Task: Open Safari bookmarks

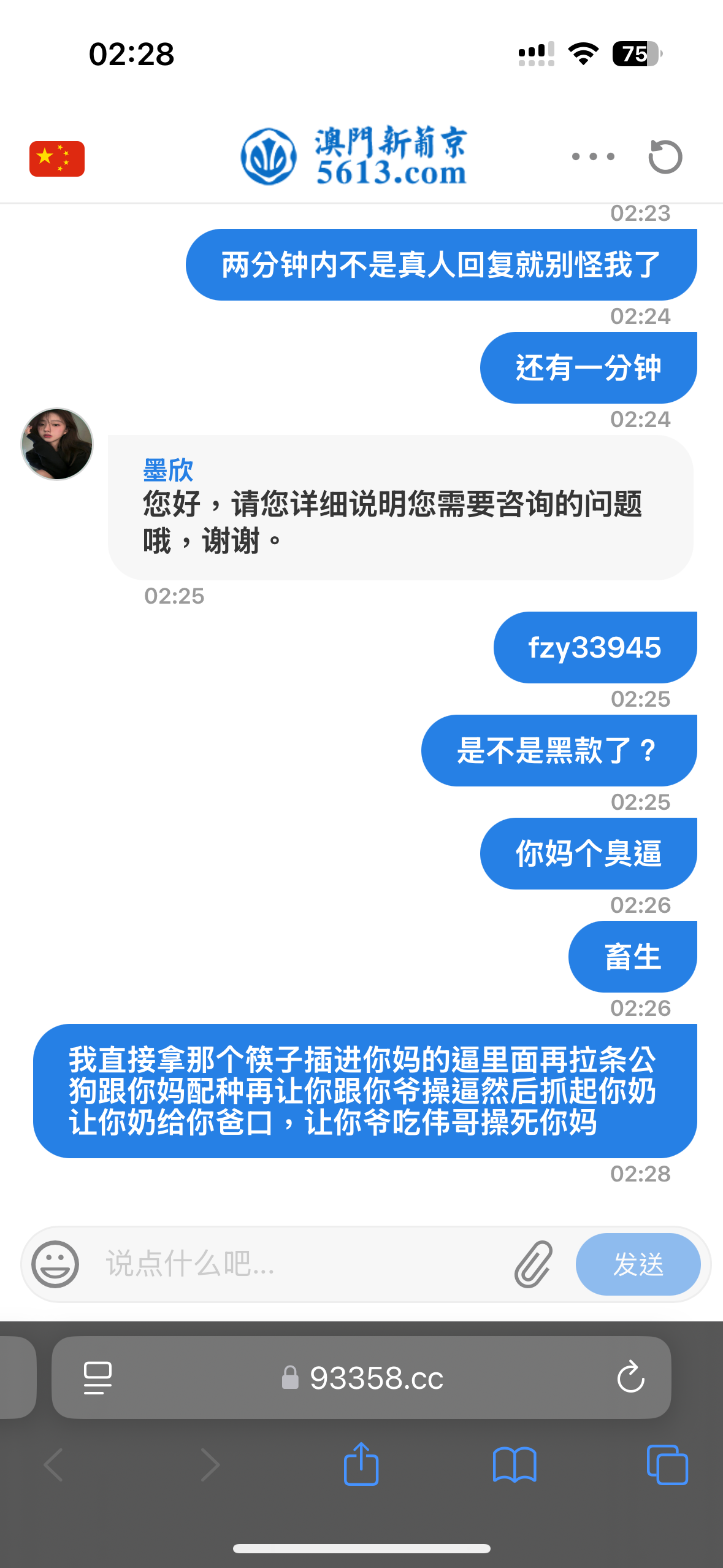Action: (515, 1464)
